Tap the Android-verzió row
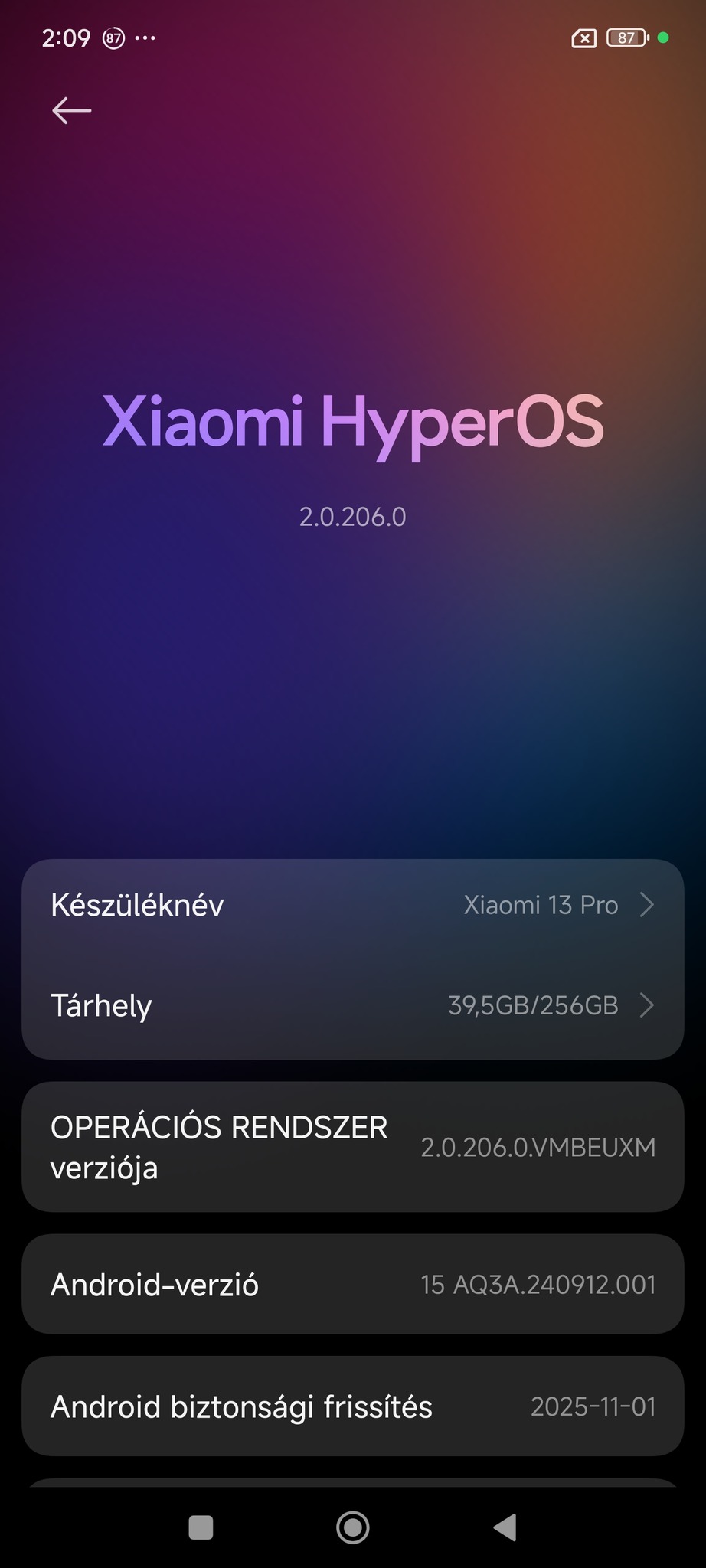The width and height of the screenshot is (706, 1568). point(352,1284)
